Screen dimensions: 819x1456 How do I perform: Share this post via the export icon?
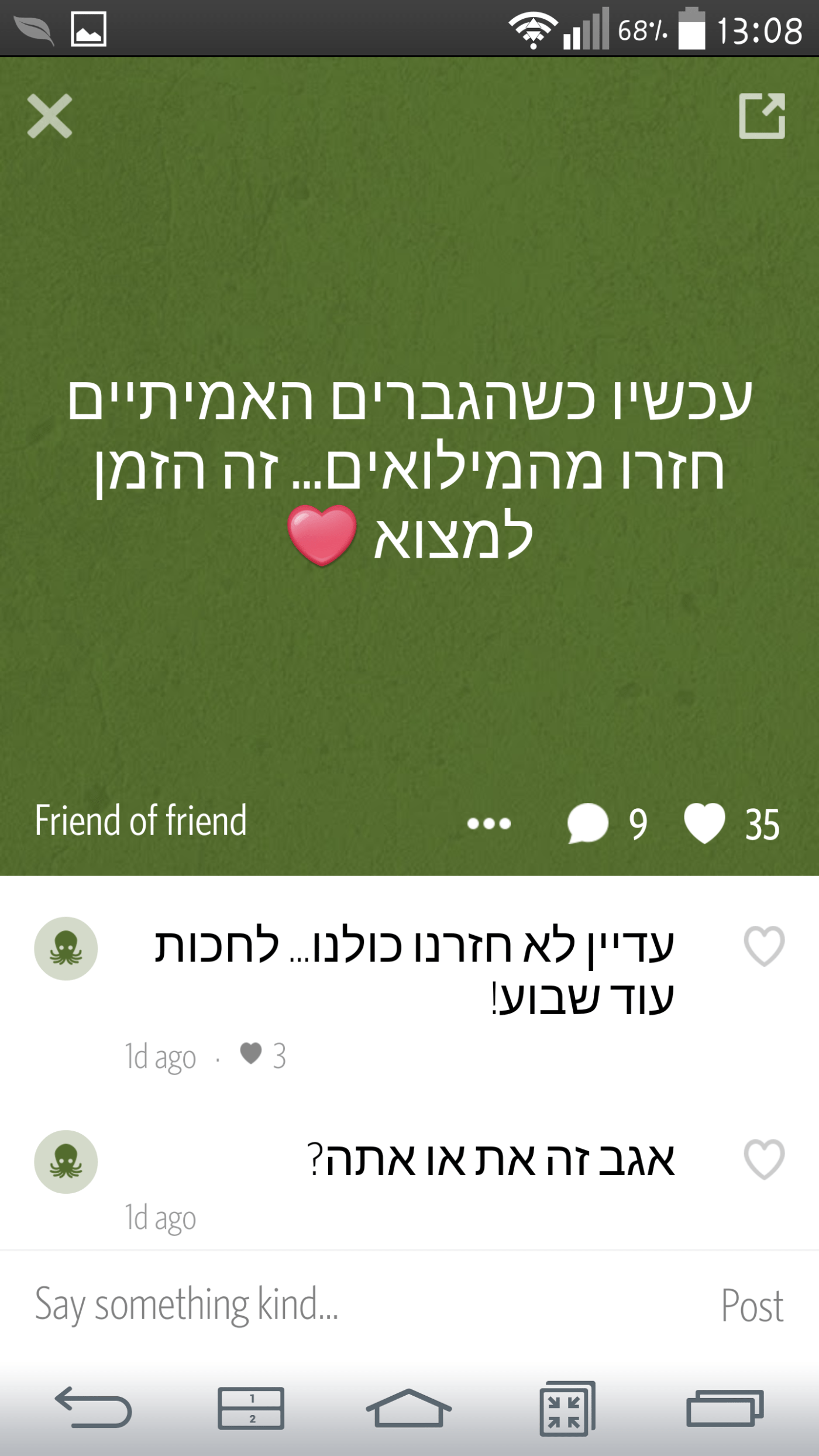click(x=762, y=116)
